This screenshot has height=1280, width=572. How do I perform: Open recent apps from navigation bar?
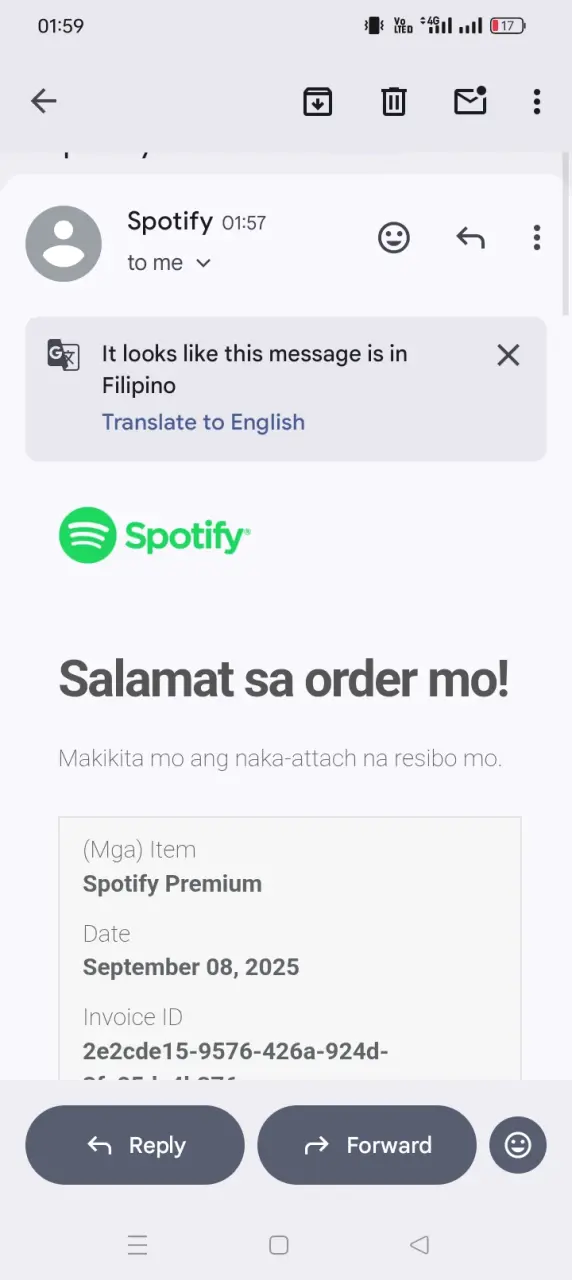(x=138, y=1245)
